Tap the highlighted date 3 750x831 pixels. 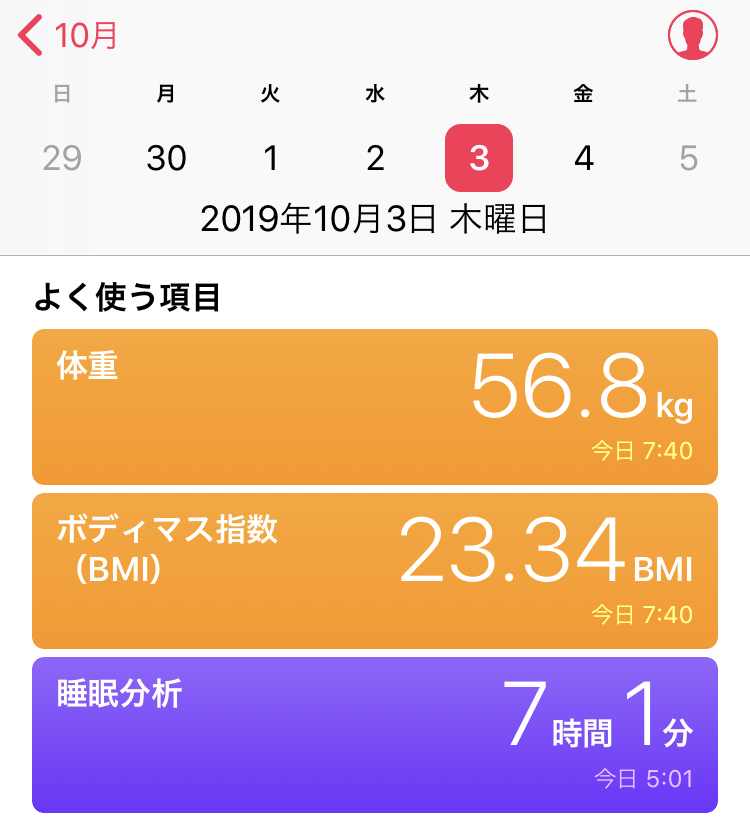[x=479, y=158]
